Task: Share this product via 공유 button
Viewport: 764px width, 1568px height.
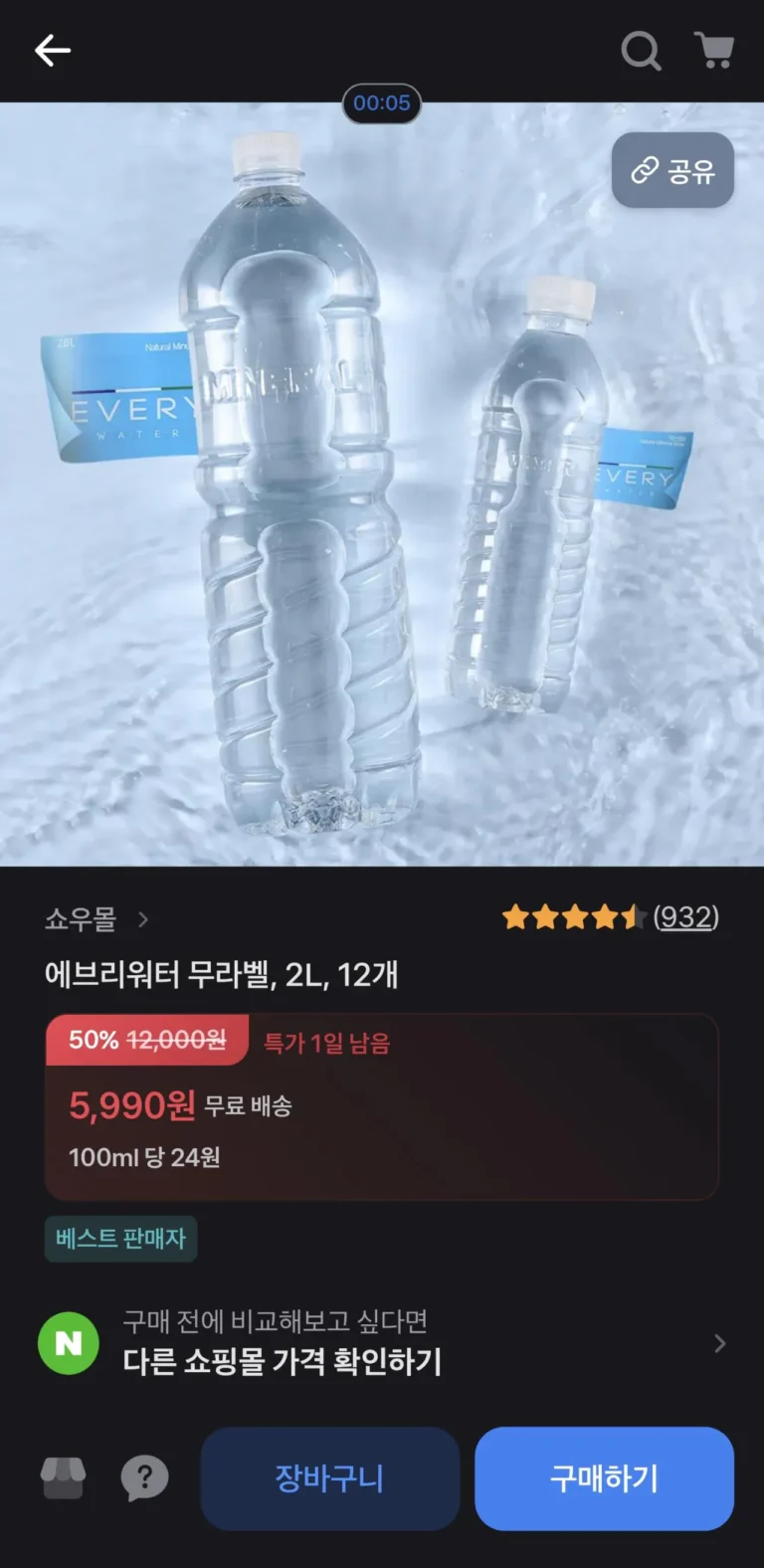Action: [x=672, y=170]
